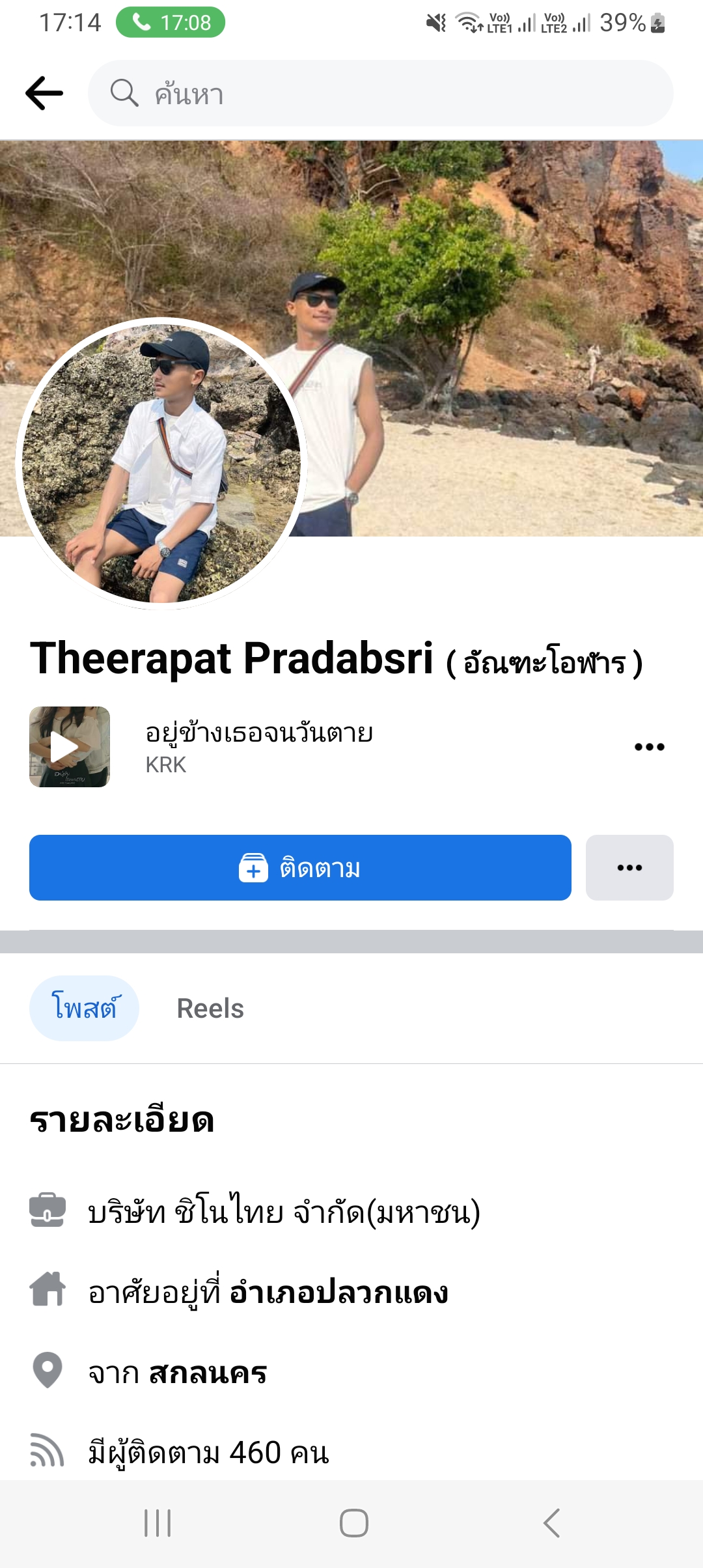Open workplace บริษัท ซิโนไทย จำกัด(มหาชน)

tap(284, 1212)
